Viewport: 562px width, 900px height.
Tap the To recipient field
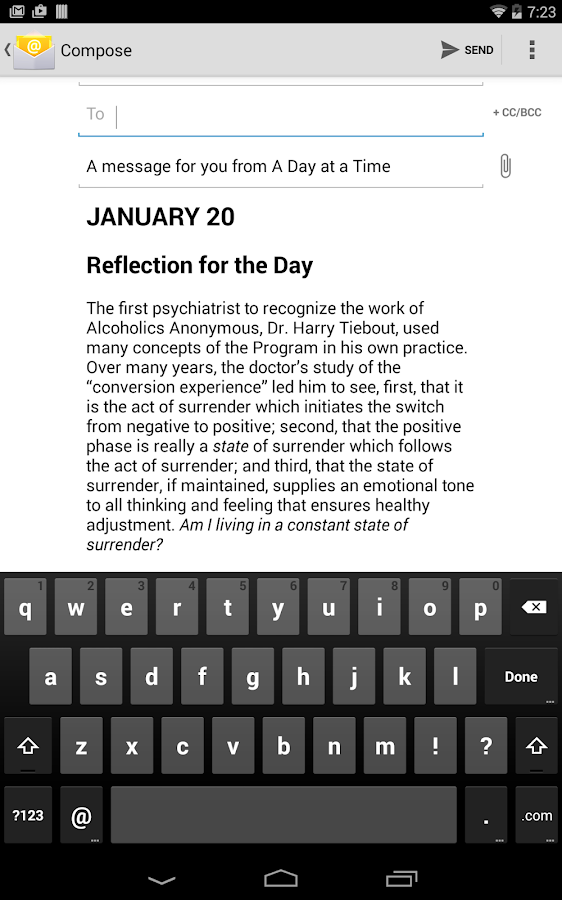click(x=281, y=116)
